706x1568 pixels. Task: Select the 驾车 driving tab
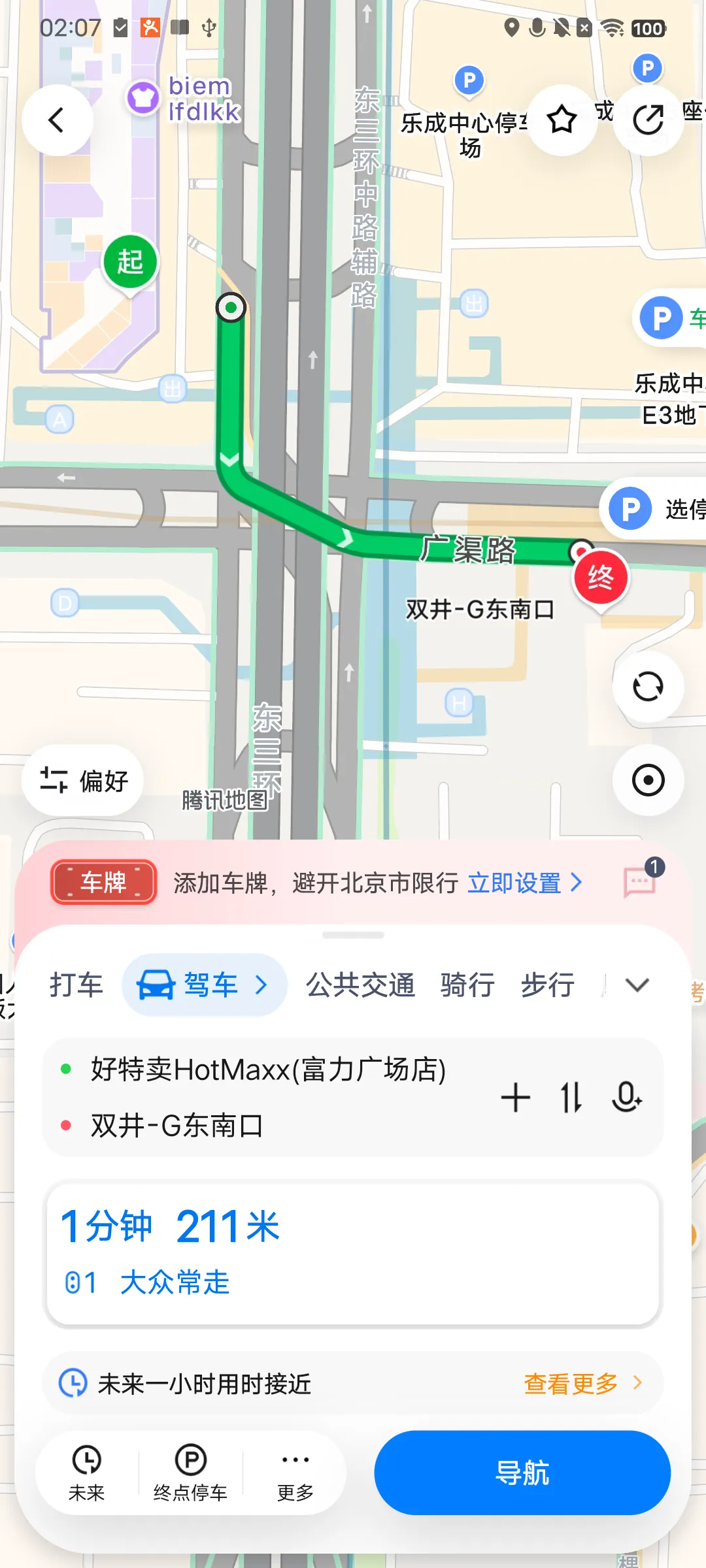205,985
